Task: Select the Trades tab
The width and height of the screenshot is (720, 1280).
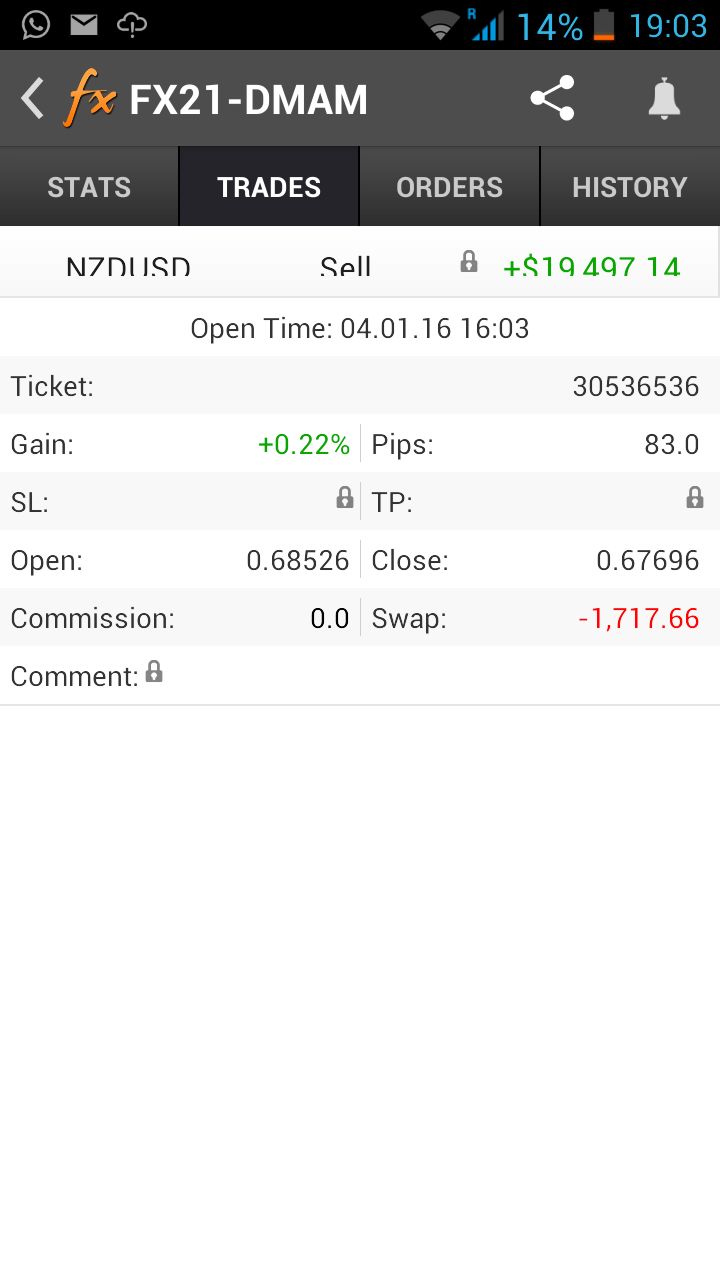Action: tap(269, 187)
